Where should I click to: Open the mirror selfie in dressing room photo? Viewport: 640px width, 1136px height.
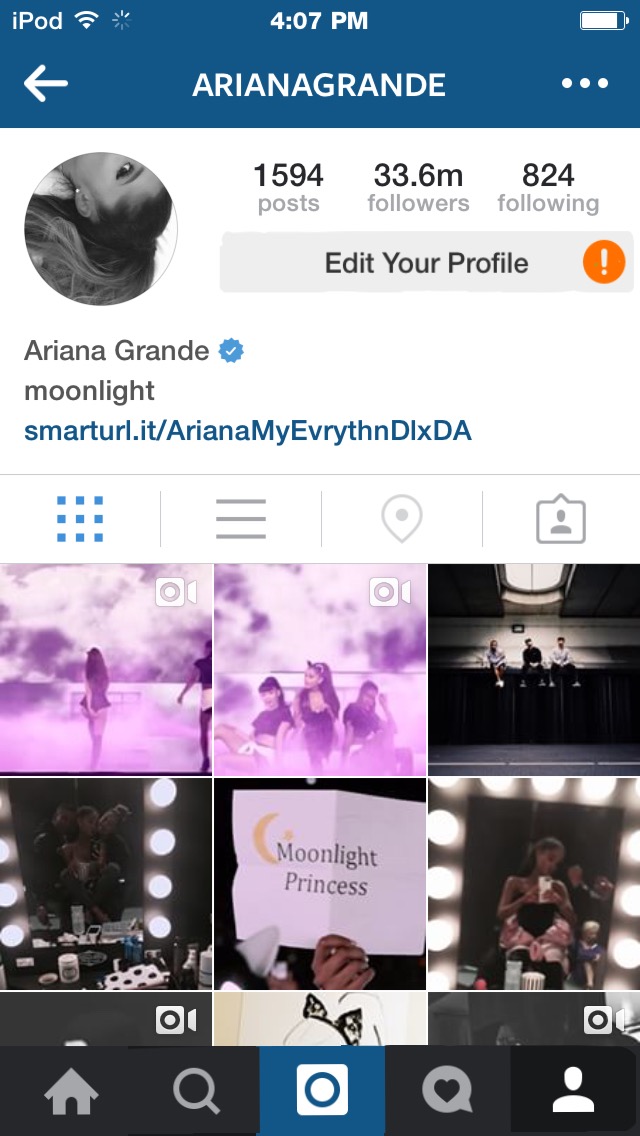(534, 883)
